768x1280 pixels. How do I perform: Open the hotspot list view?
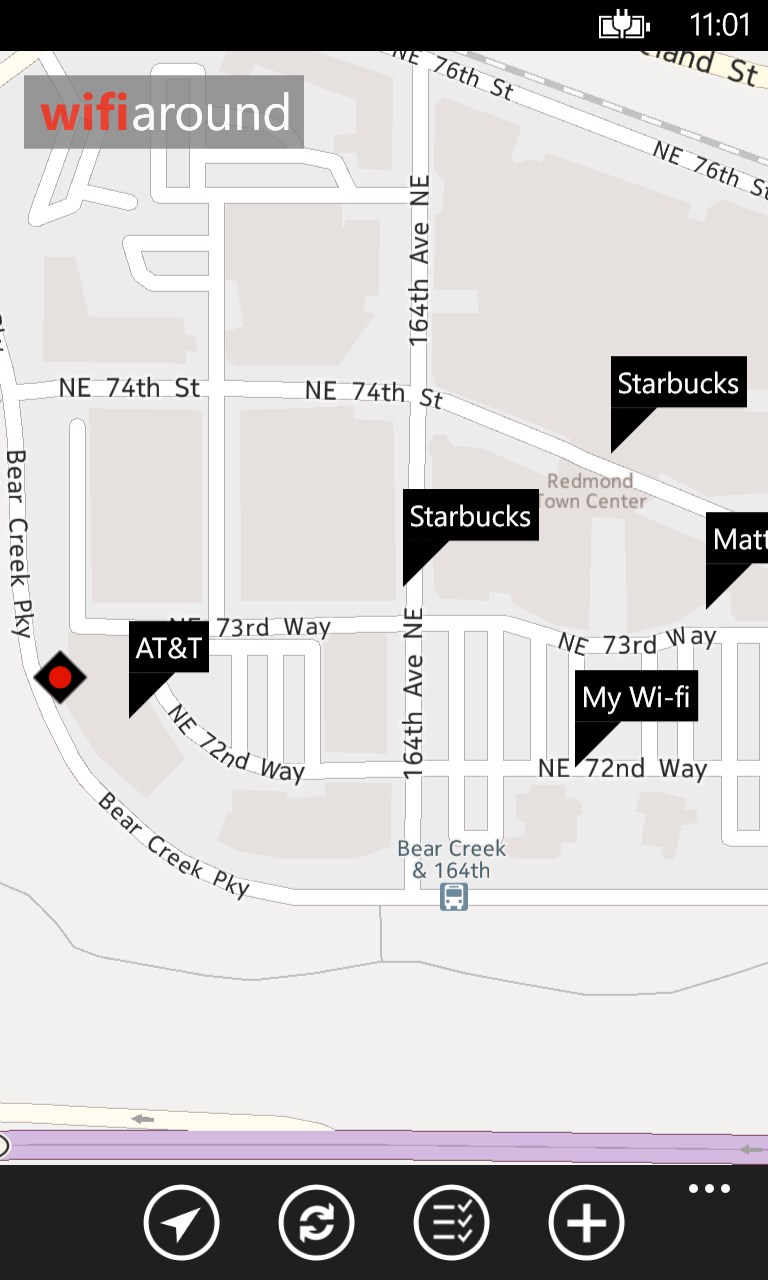pyautogui.click(x=451, y=1222)
